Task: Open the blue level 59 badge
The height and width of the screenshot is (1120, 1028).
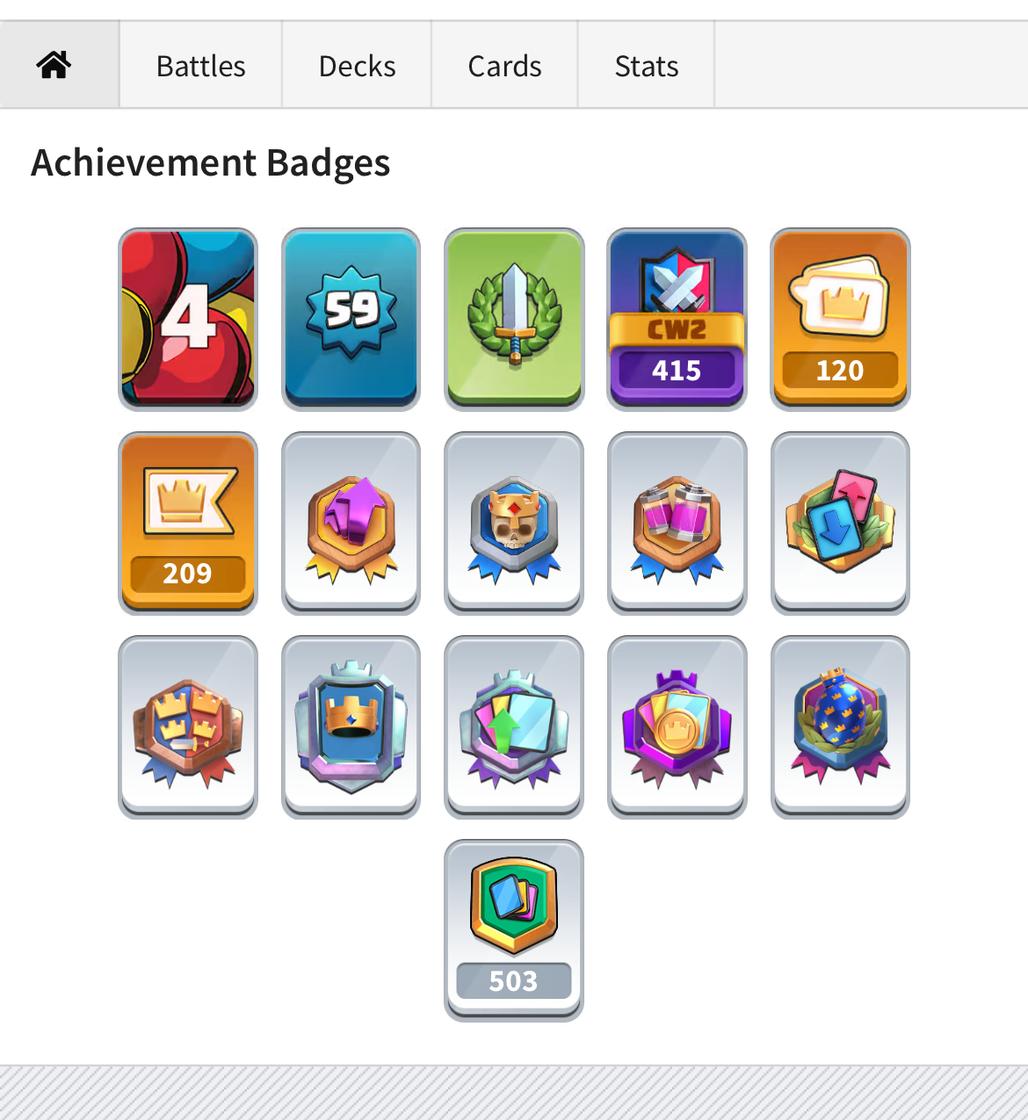Action: [351, 319]
